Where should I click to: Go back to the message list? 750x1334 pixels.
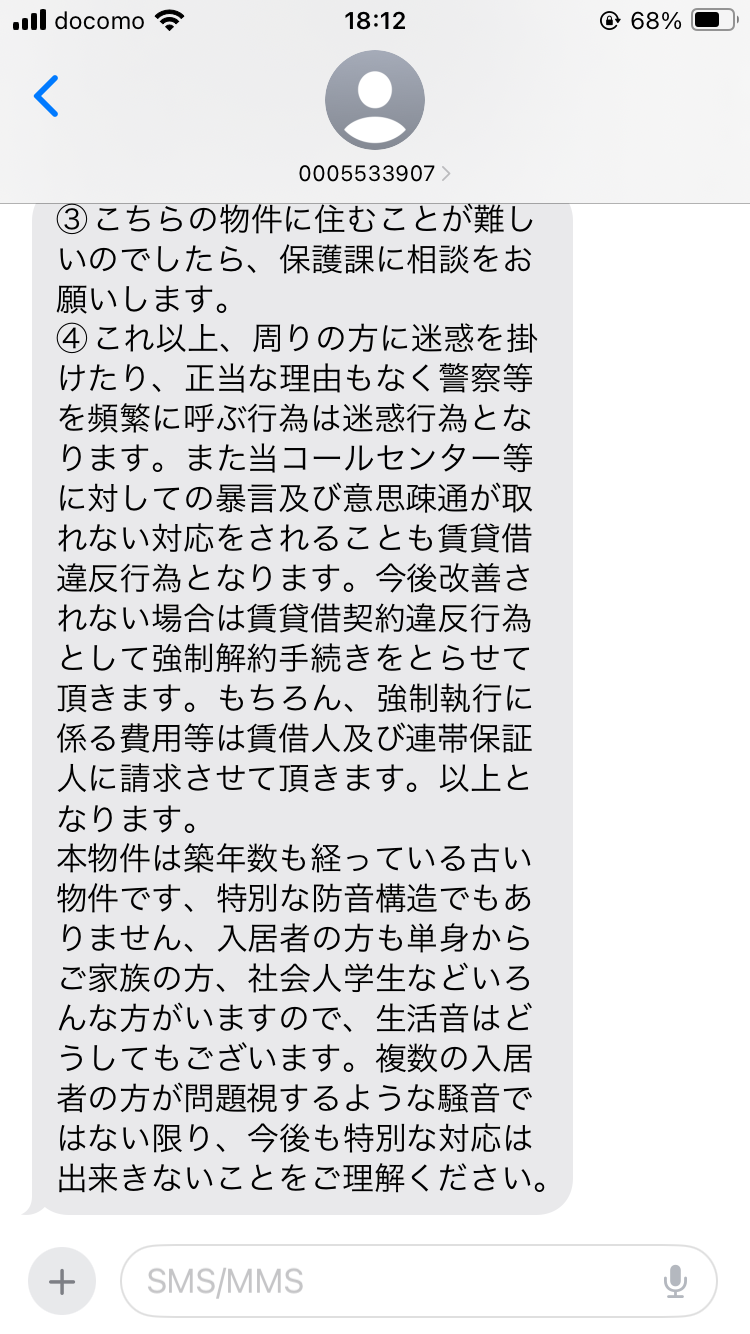coord(47,97)
